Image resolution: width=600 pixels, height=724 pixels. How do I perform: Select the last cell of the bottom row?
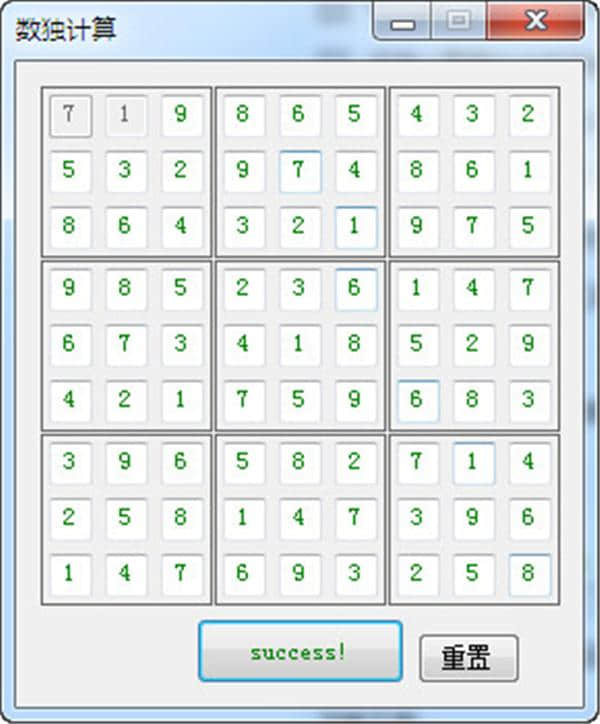pyautogui.click(x=528, y=575)
